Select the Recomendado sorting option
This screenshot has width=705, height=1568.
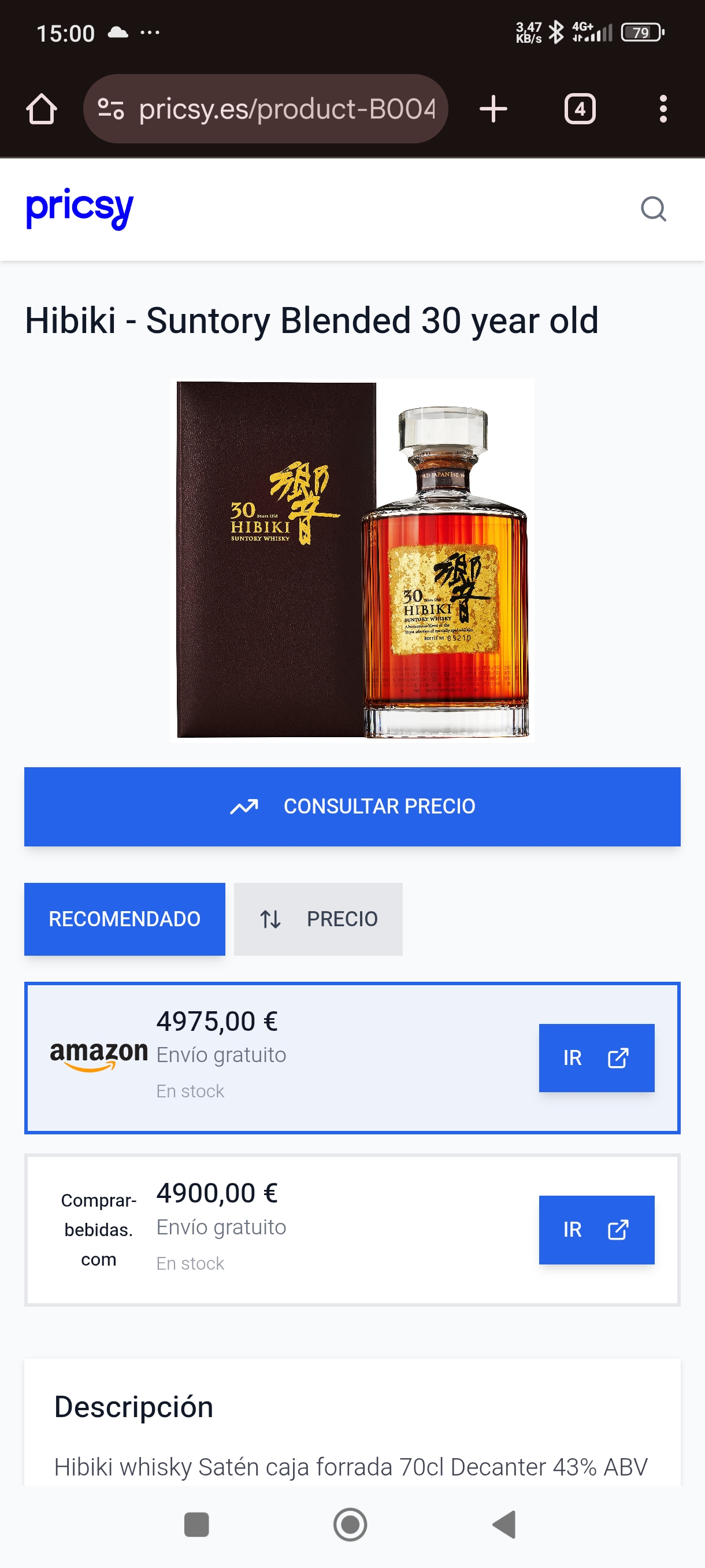click(125, 919)
